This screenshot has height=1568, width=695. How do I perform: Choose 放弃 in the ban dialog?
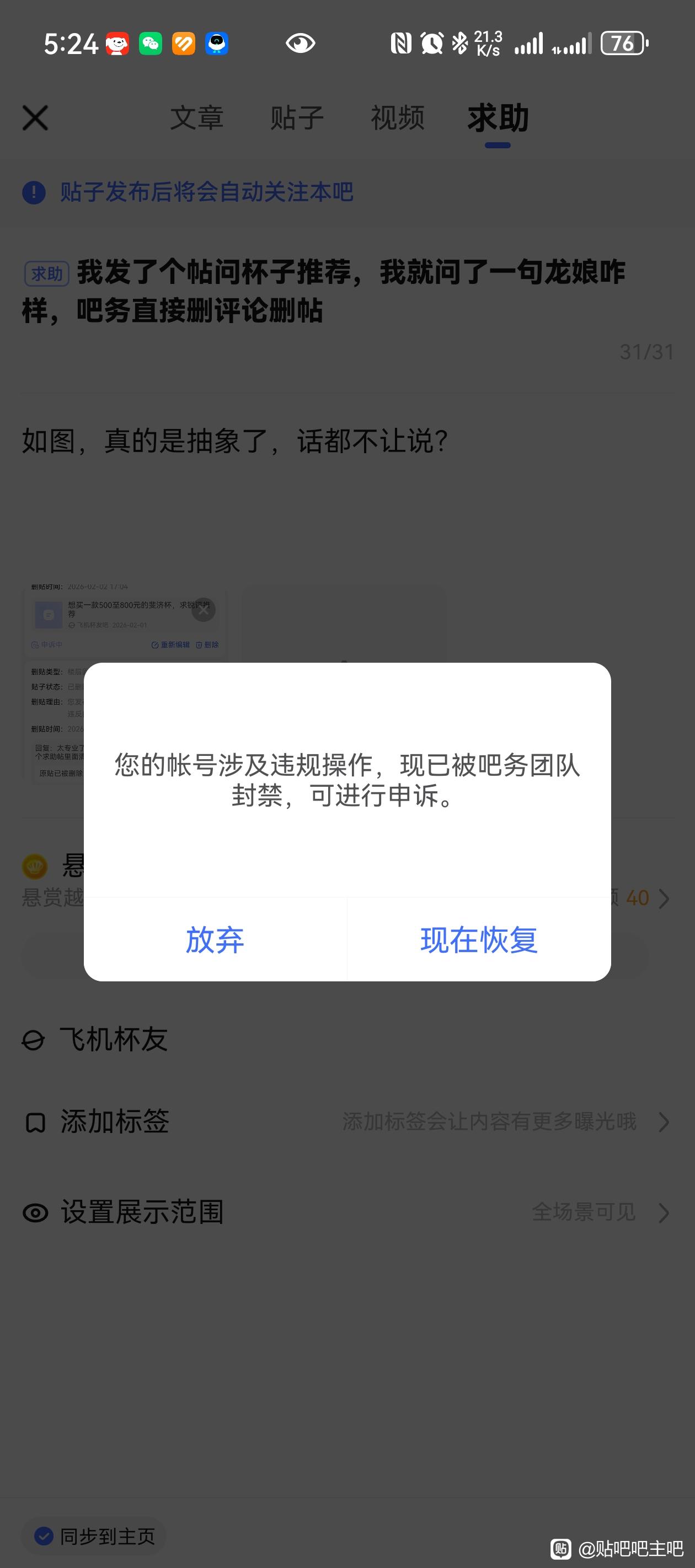pyautogui.click(x=215, y=939)
